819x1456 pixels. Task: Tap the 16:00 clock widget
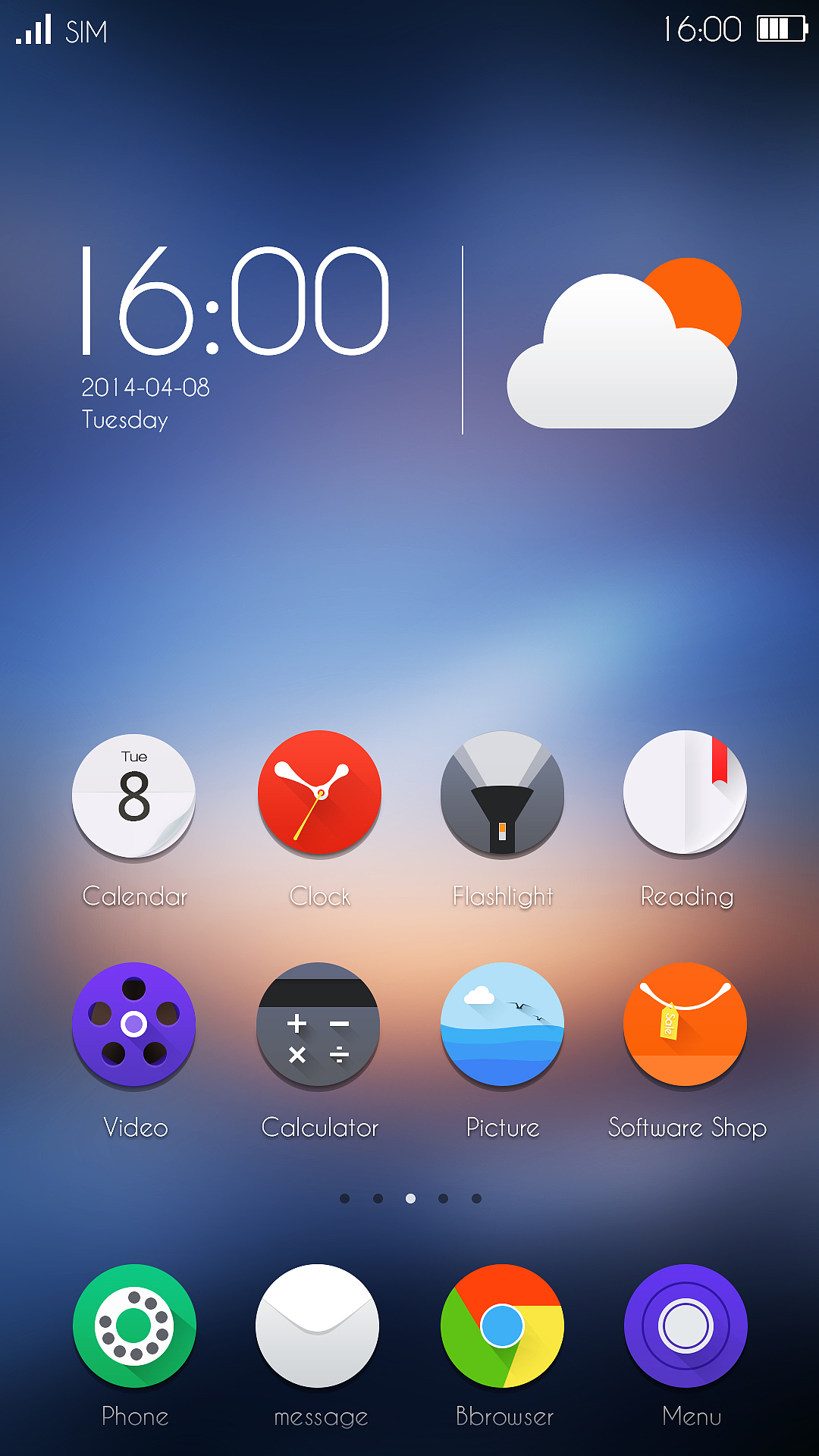click(235, 300)
